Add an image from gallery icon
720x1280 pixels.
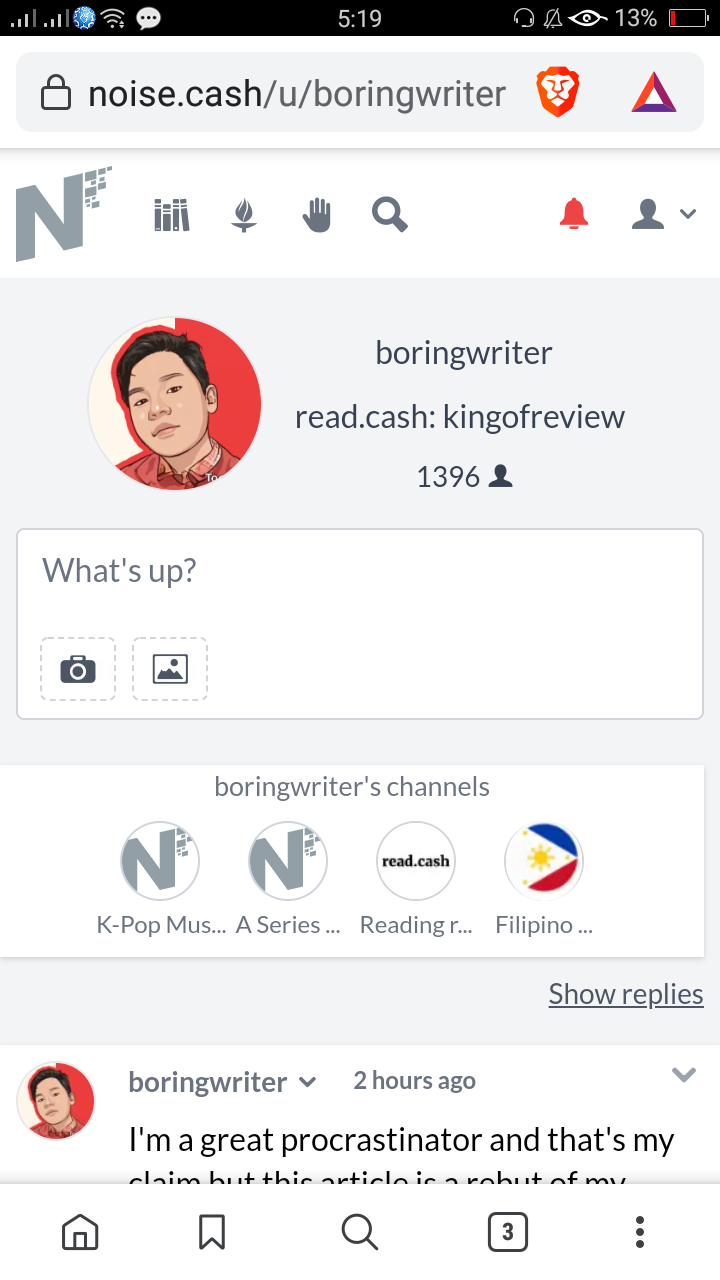point(170,669)
